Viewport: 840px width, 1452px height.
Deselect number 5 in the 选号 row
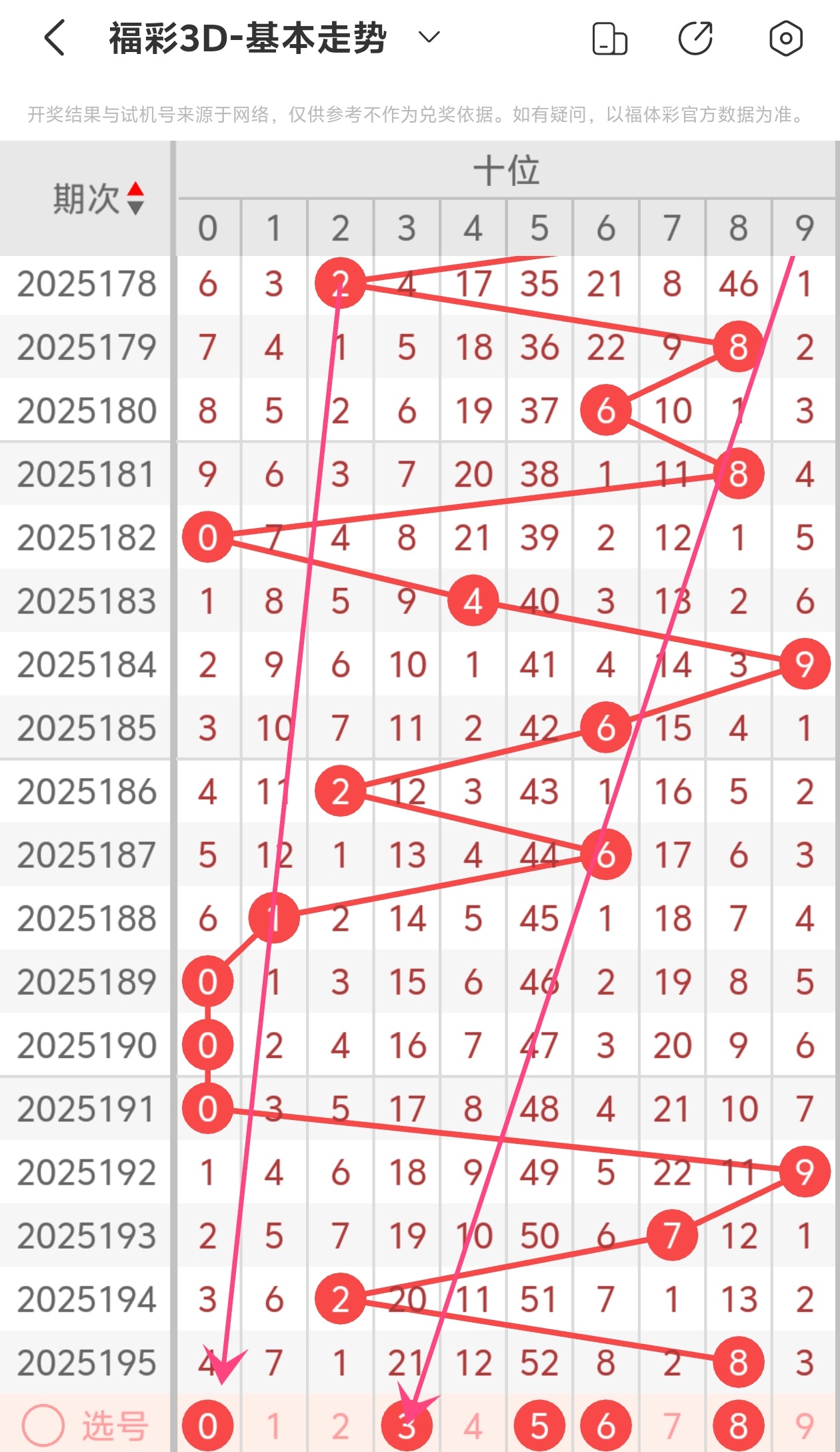[x=539, y=1426]
